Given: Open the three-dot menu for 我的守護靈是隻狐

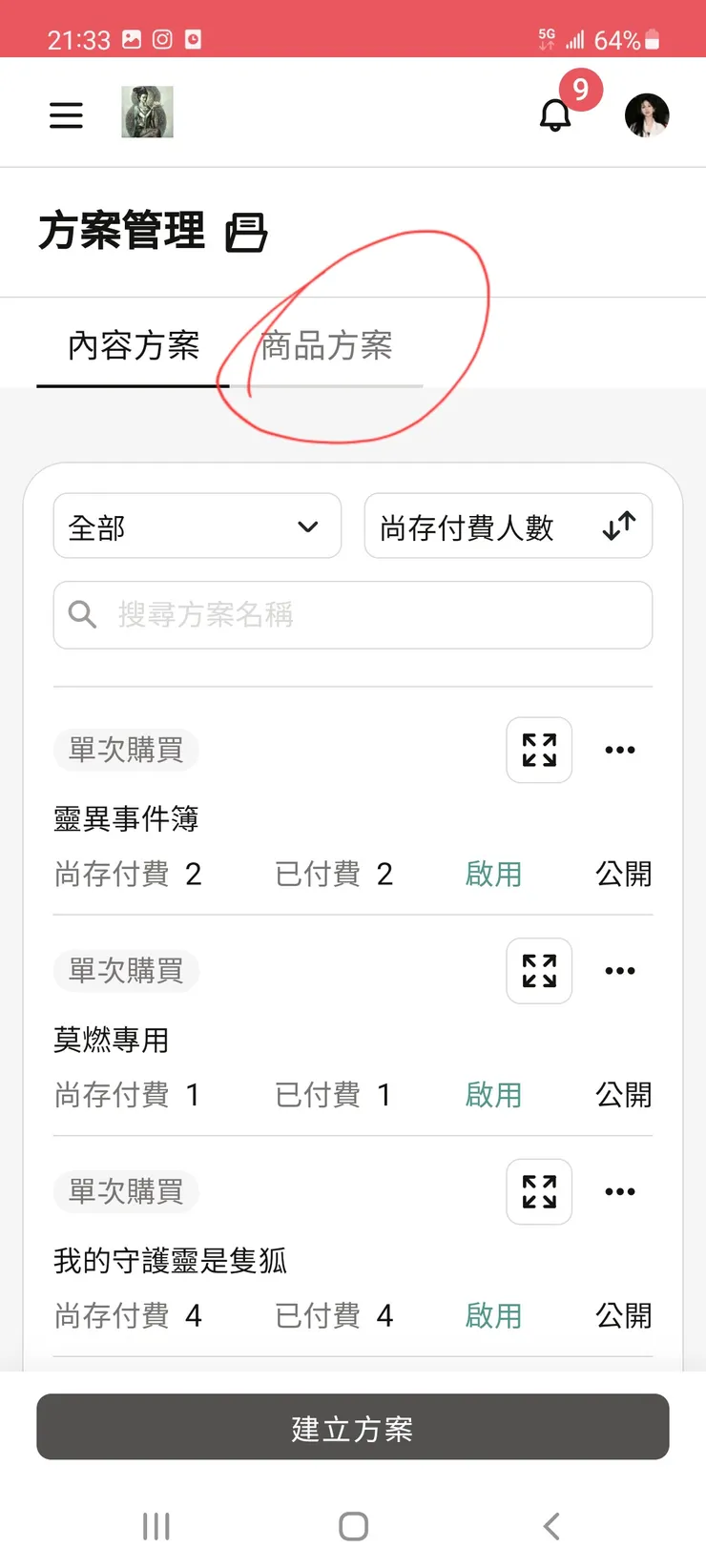Looking at the screenshot, I should click(620, 1191).
